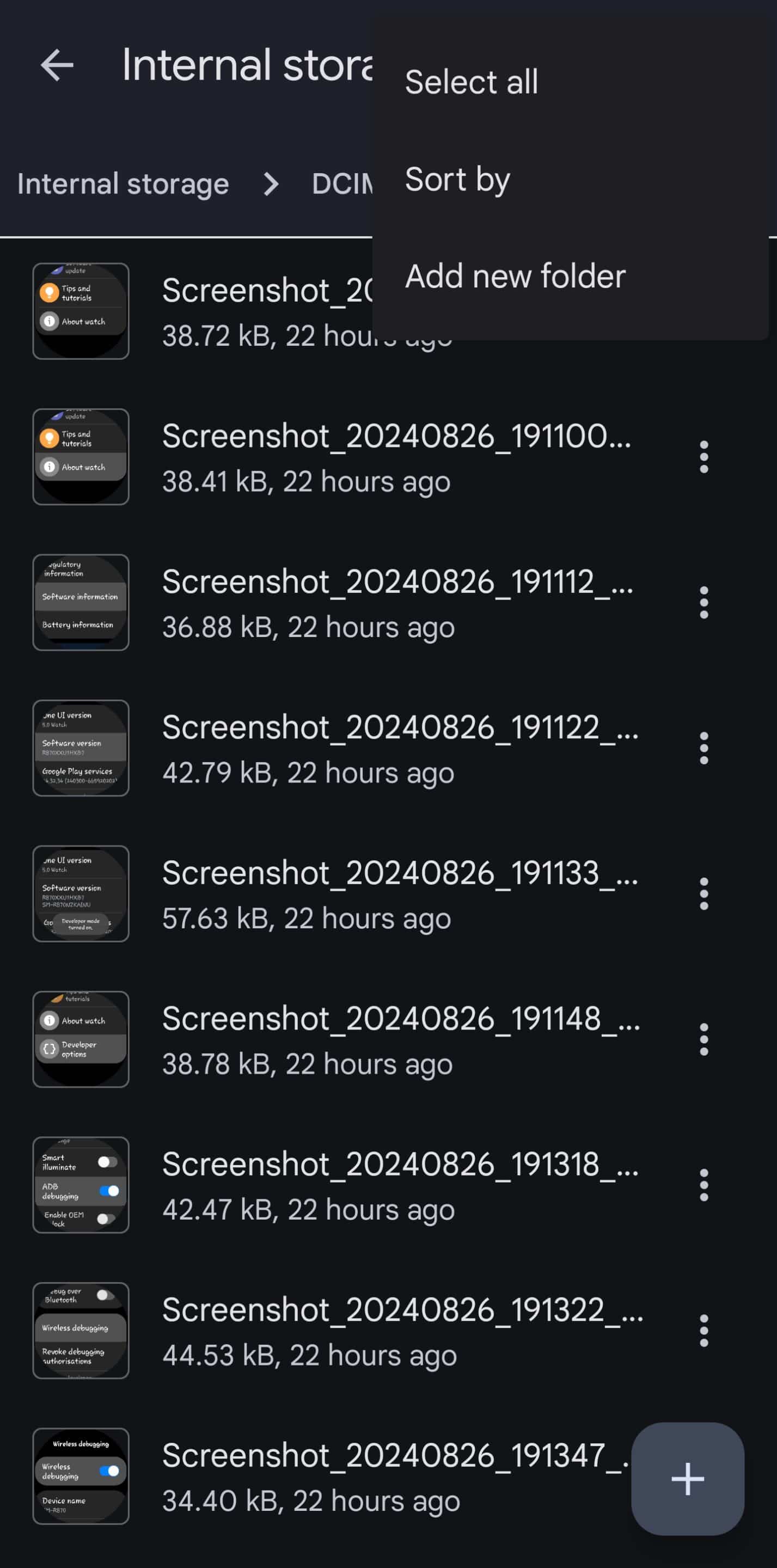Open more options for Screenshot_20240826_191122
The image size is (777, 1568).
pos(704,748)
